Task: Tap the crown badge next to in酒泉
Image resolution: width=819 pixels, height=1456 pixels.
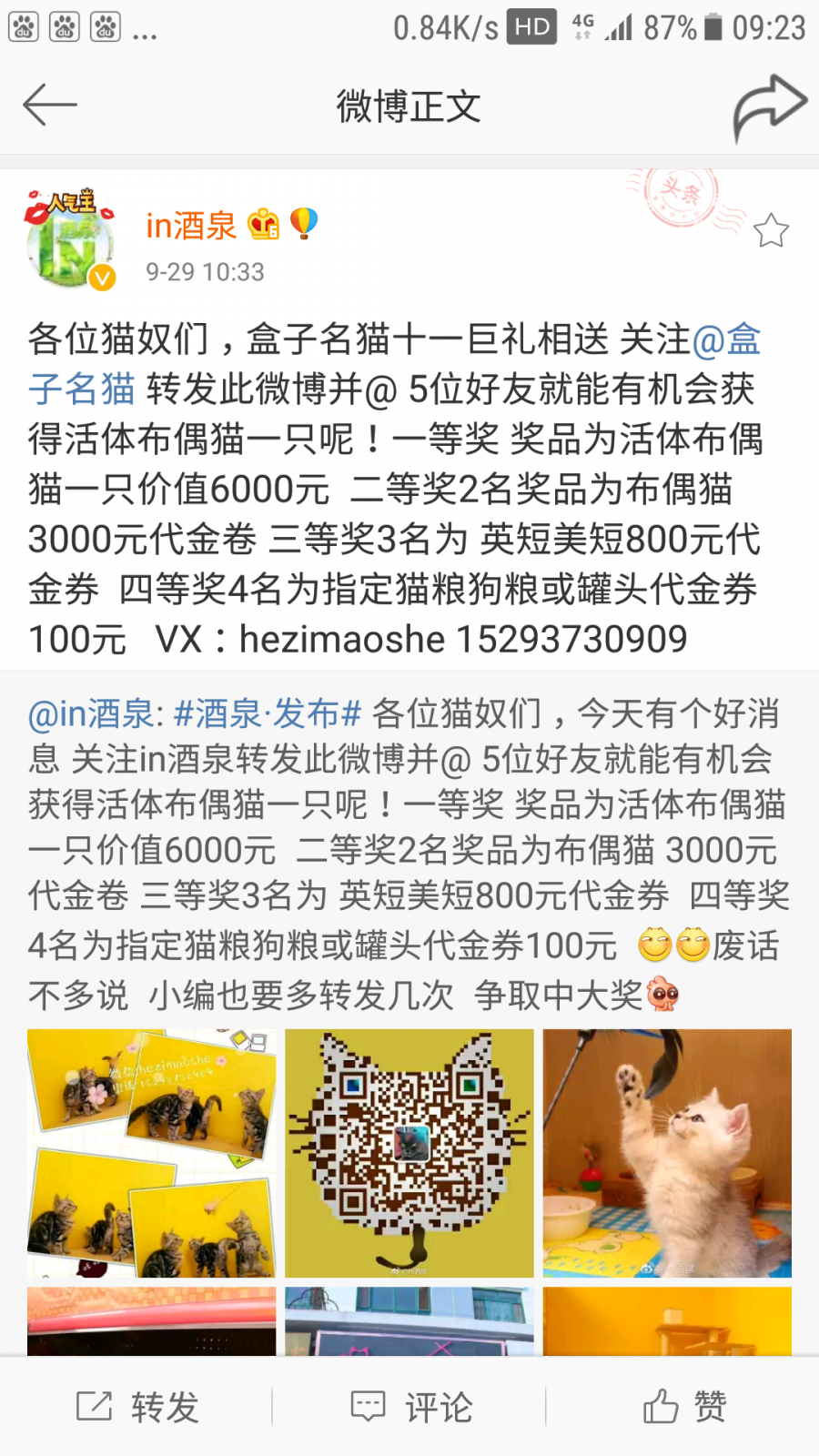Action: pos(262,224)
